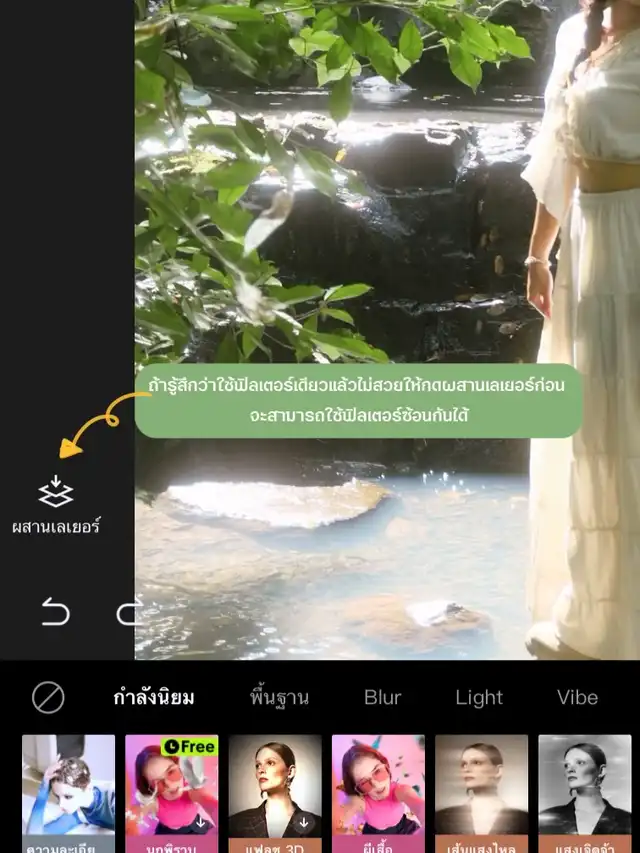Image resolution: width=640 pixels, height=853 pixels.
Task: Pick the black-and-white filter thumbnail
Action: [584, 792]
